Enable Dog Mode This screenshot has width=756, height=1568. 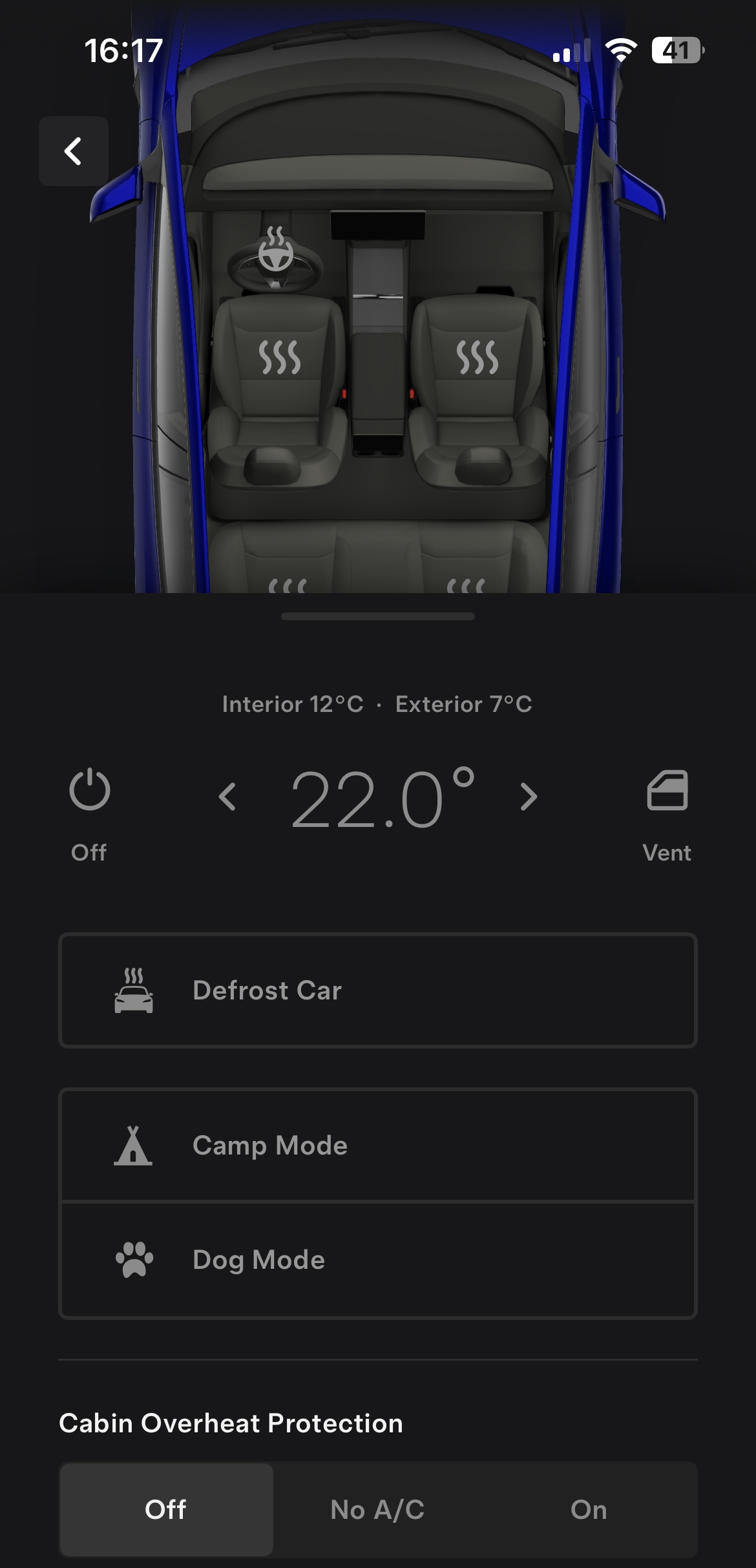378,1260
